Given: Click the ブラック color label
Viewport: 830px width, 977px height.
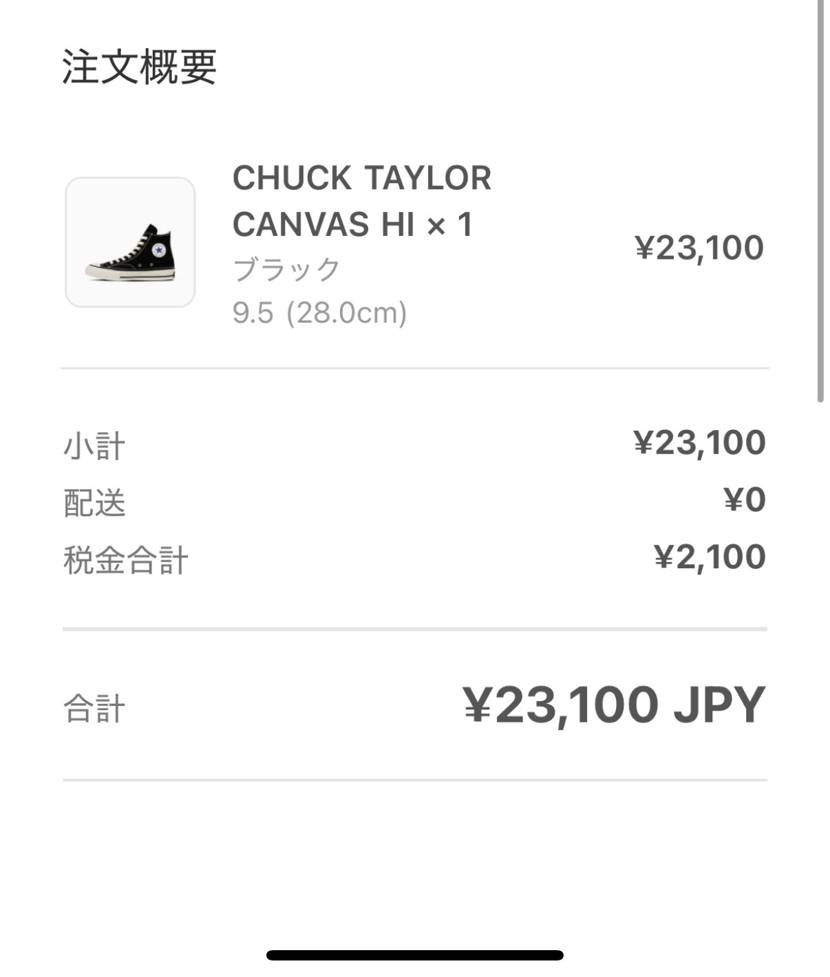Looking at the screenshot, I should click(x=286, y=268).
